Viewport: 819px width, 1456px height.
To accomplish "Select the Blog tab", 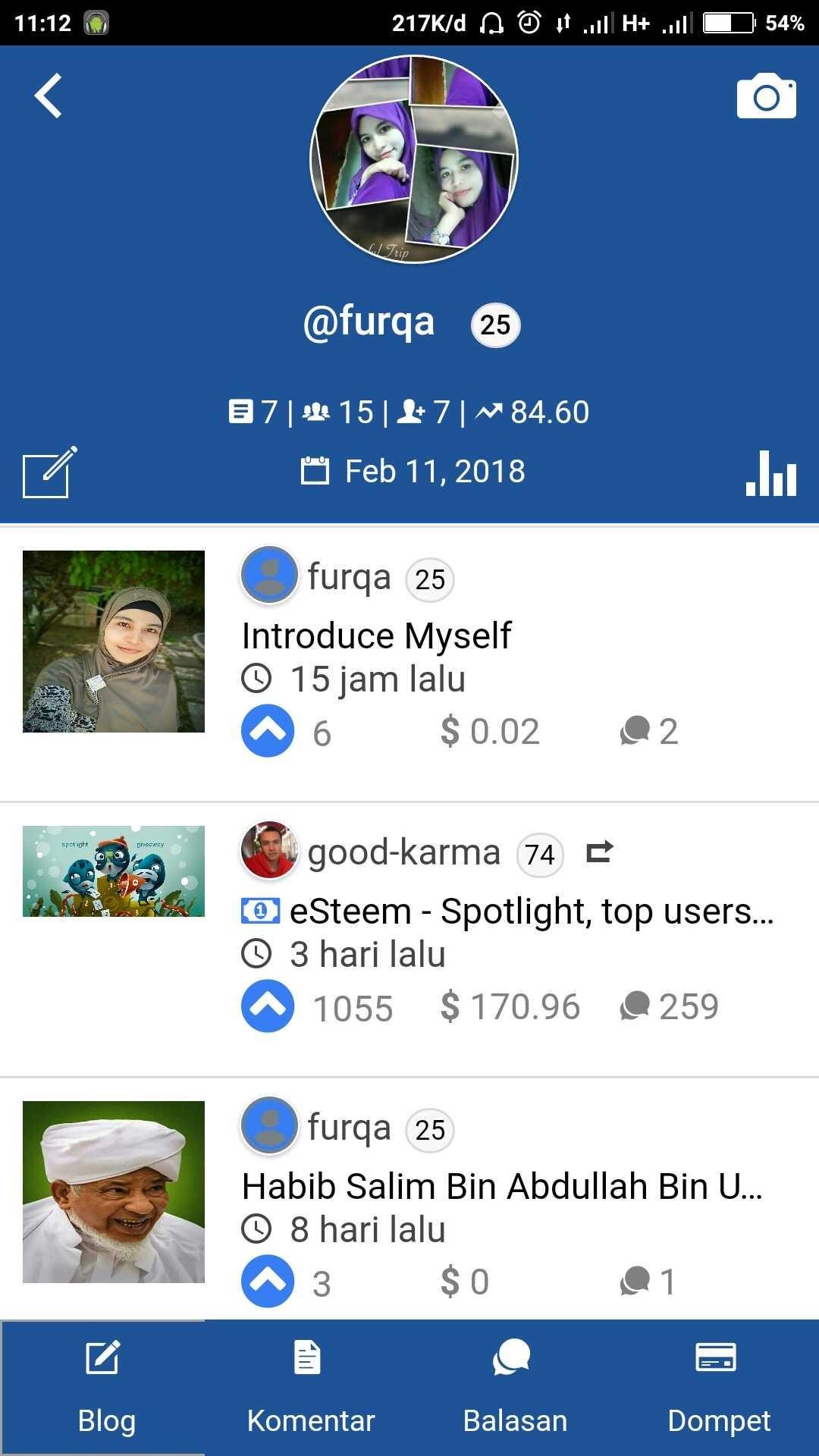I will click(x=104, y=1388).
